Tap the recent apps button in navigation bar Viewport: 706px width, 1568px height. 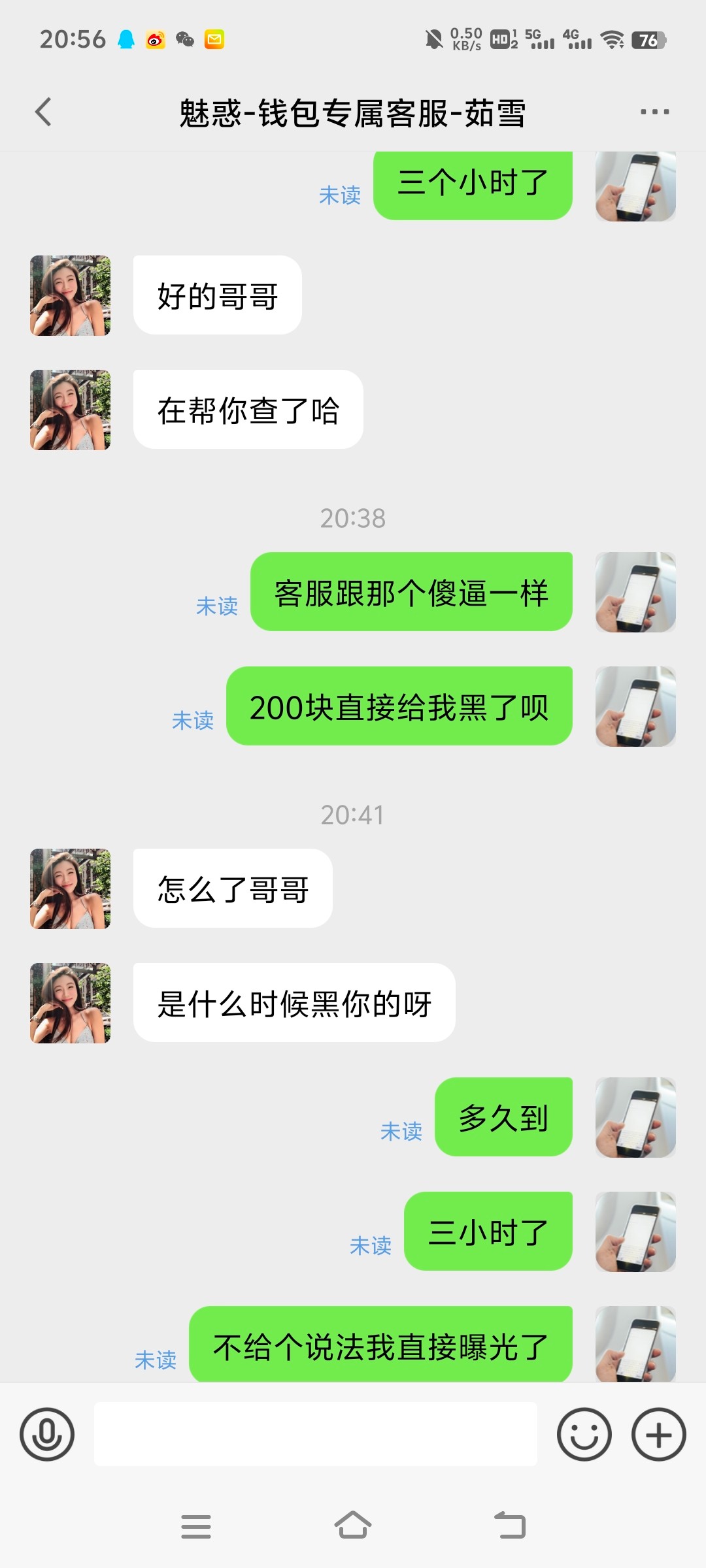196,1527
